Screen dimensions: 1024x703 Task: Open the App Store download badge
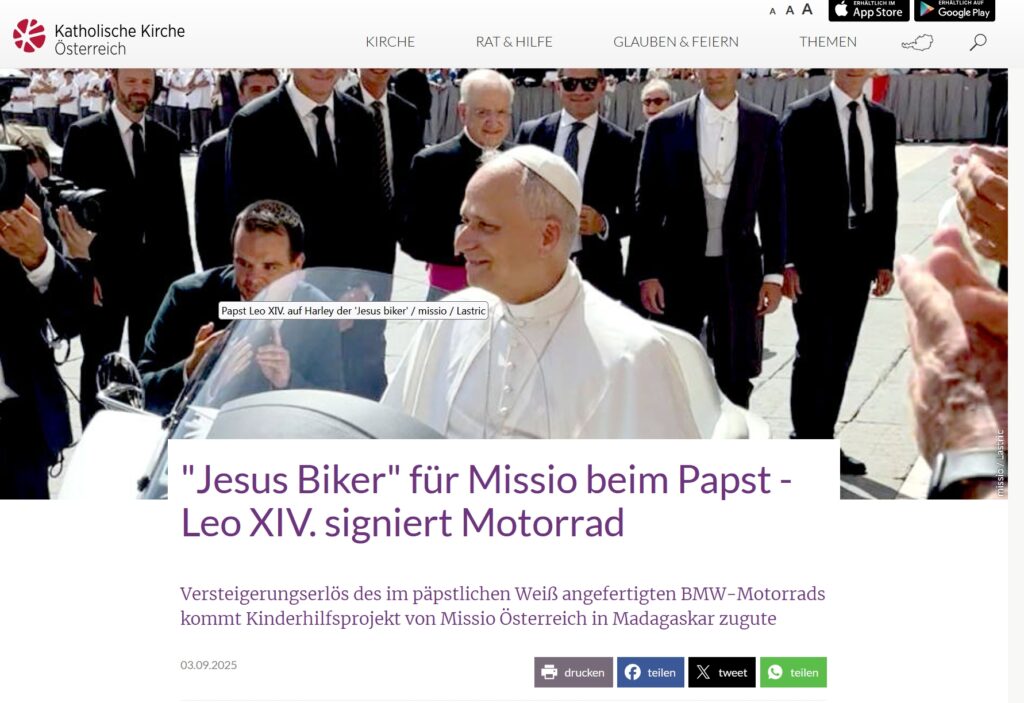(868, 10)
